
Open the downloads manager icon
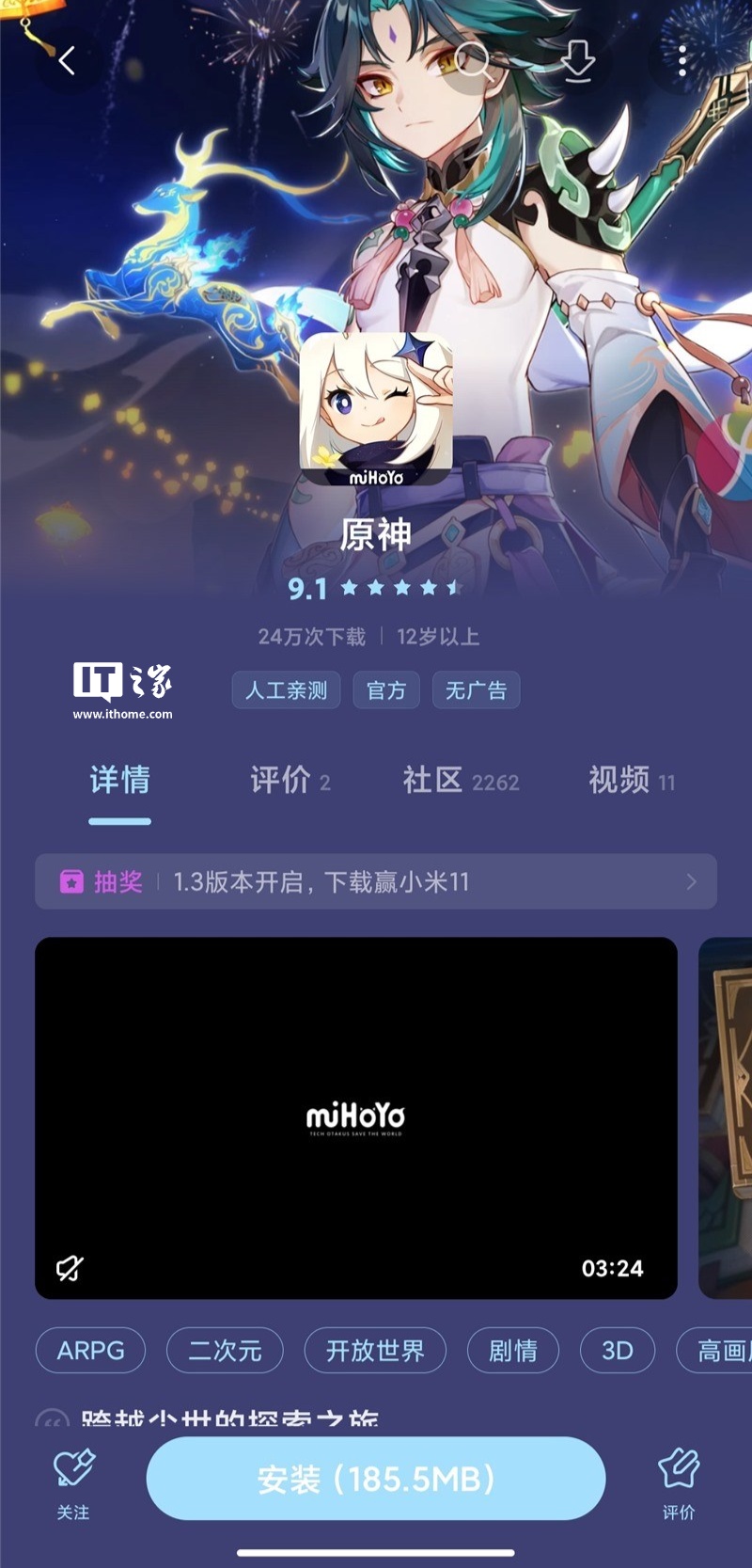click(x=577, y=62)
